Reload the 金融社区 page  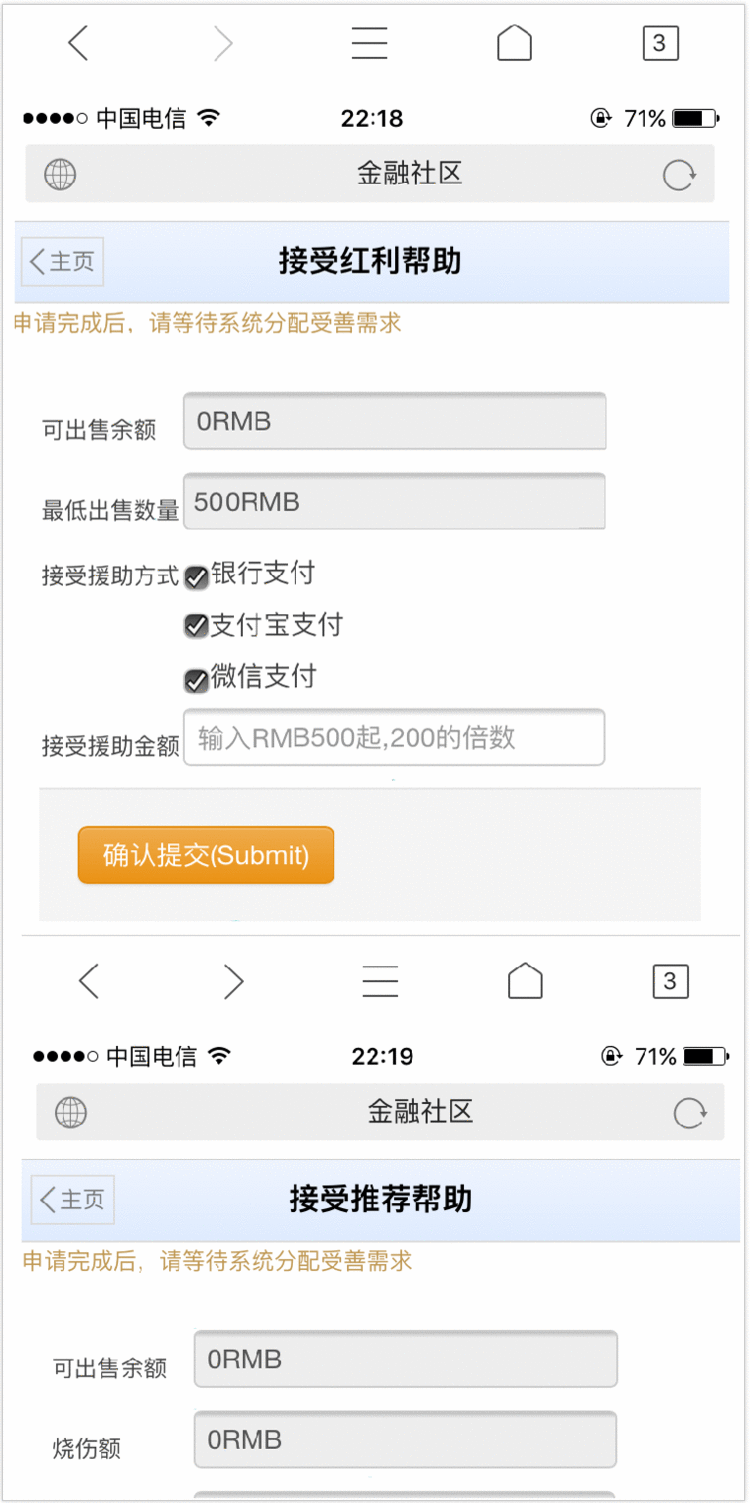pyautogui.click(x=679, y=174)
